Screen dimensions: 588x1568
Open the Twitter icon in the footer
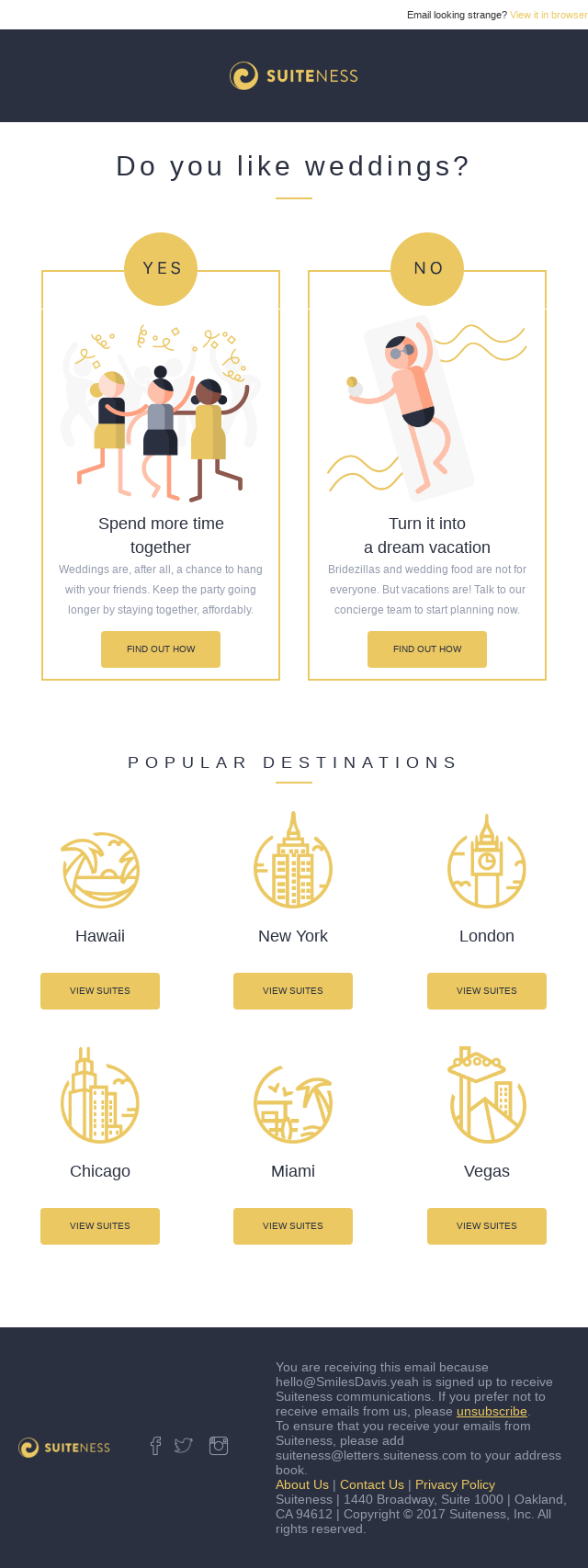click(184, 1446)
